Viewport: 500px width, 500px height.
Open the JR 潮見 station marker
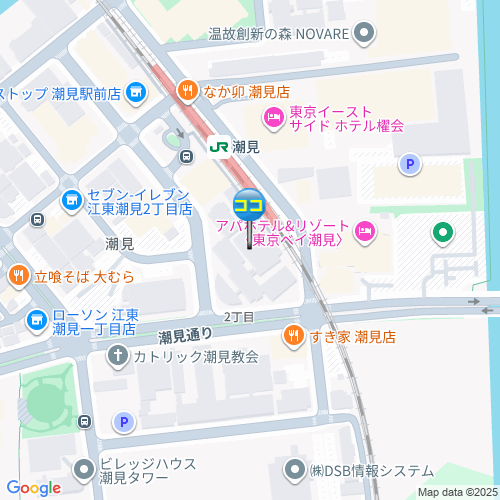(219, 147)
